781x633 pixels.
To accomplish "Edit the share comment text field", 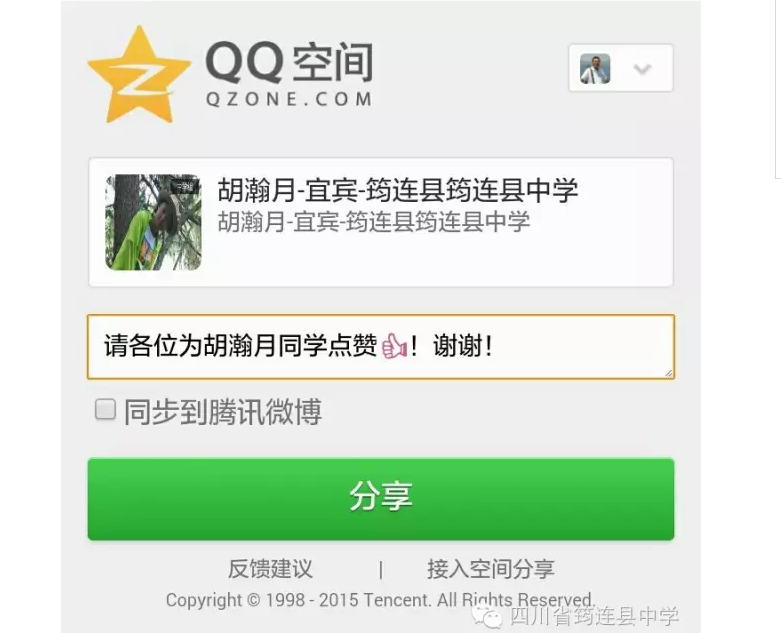I will (380, 347).
